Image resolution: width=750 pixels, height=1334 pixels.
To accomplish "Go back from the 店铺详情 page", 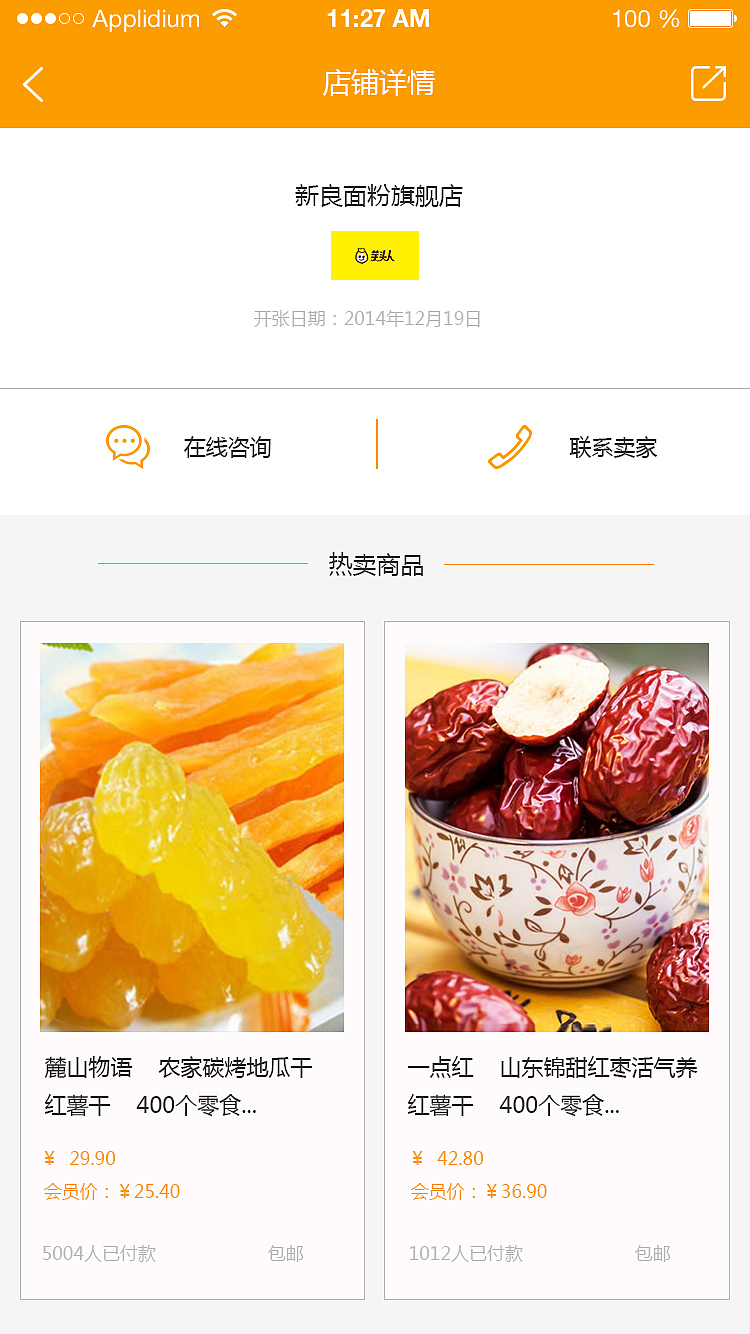I will click(34, 84).
